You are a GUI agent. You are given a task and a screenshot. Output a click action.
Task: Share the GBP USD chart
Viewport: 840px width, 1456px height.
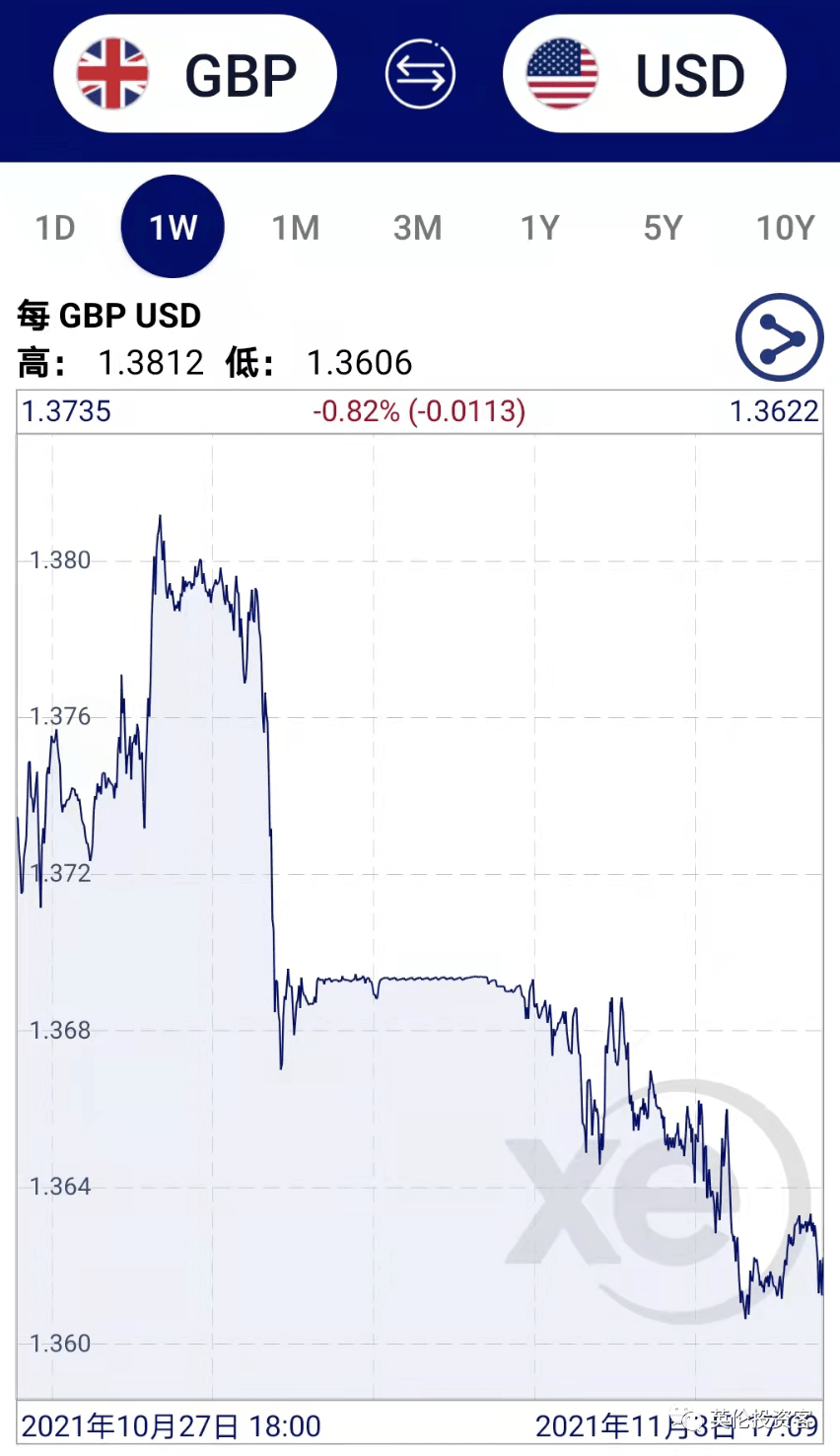coord(779,337)
